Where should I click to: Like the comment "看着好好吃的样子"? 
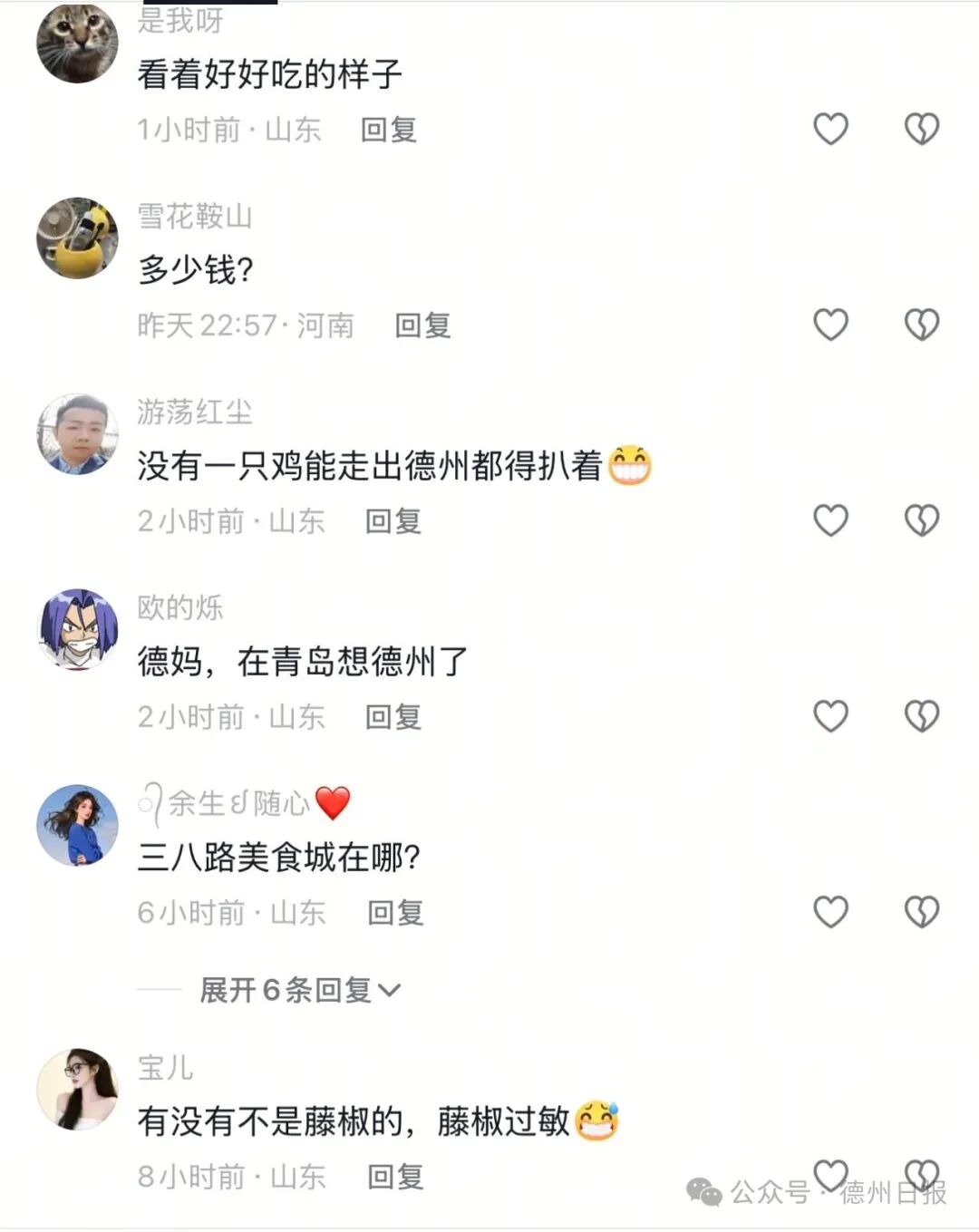(830, 129)
